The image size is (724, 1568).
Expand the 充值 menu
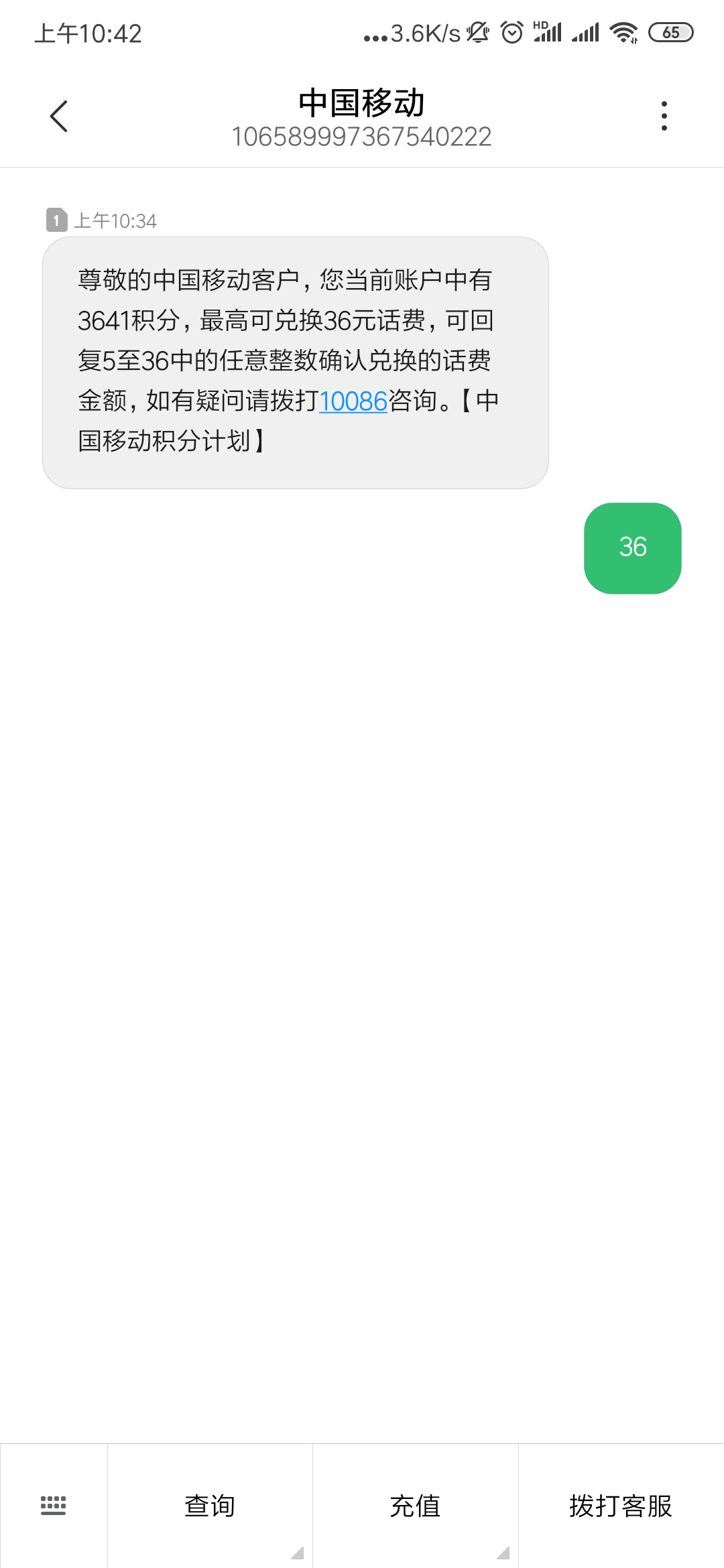pos(415,1506)
